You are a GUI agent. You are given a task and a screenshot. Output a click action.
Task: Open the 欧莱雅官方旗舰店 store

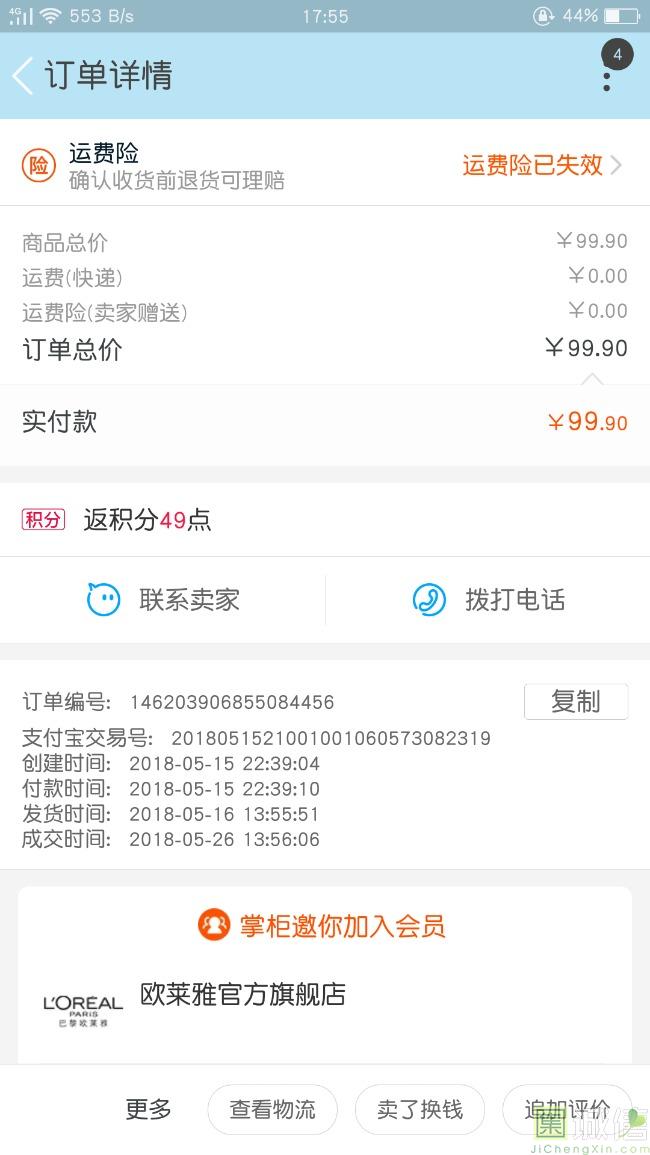pos(242,994)
